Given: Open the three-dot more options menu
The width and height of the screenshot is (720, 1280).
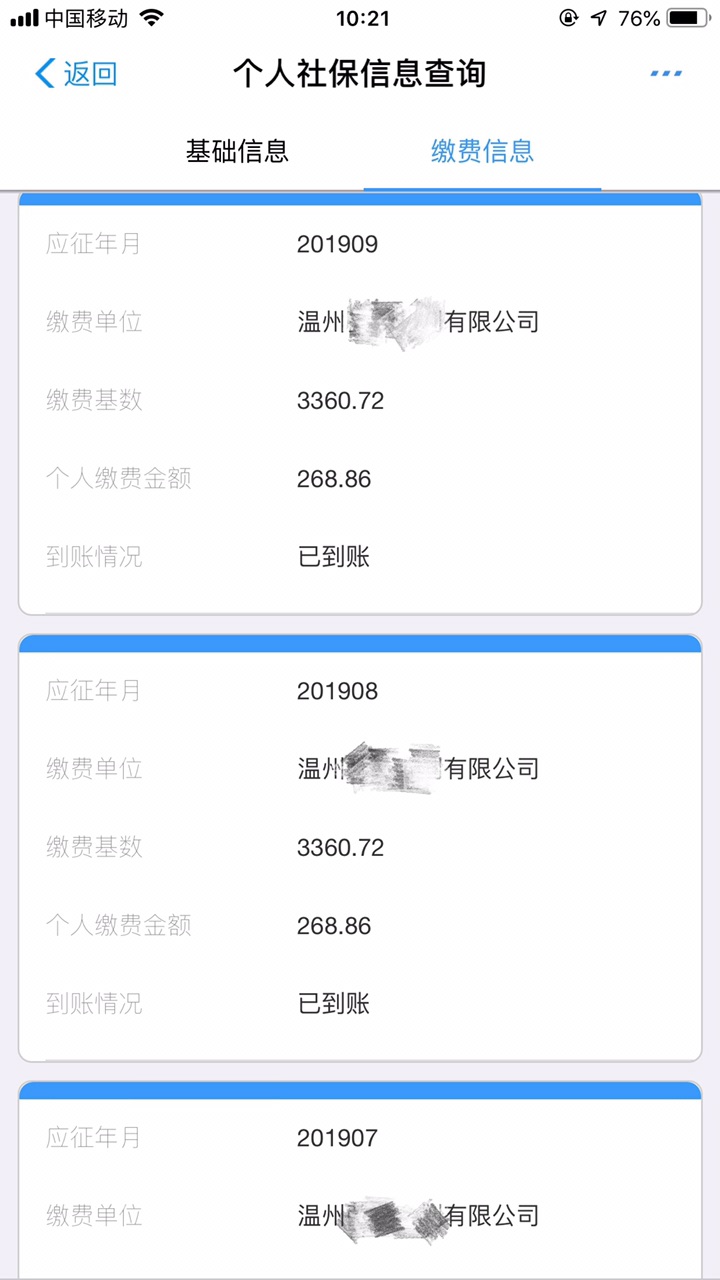Looking at the screenshot, I should 665,74.
